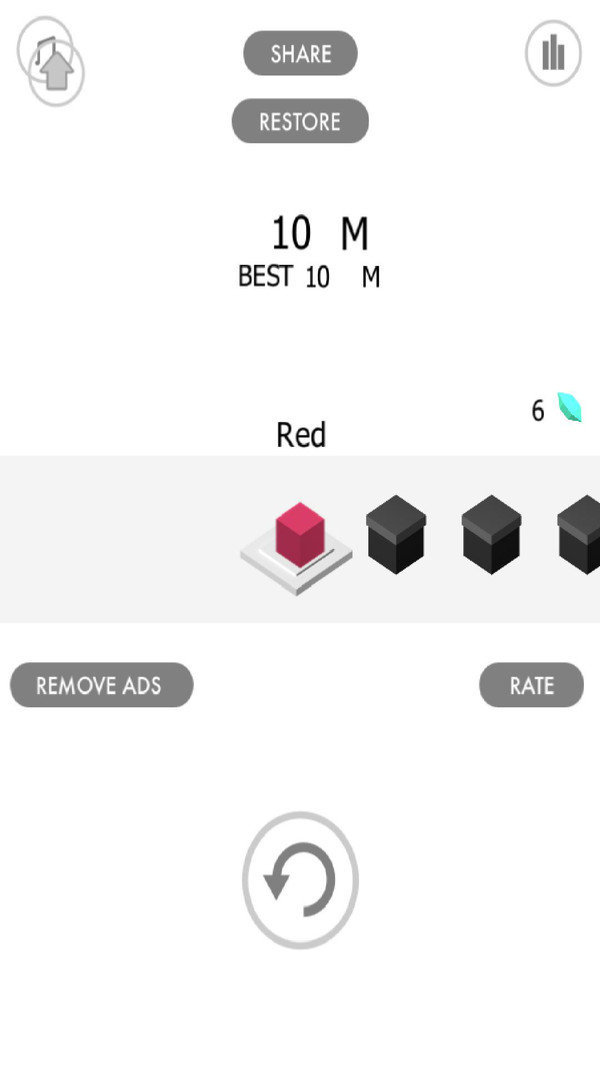Screen dimensions: 600x1066
Task: Choose the first locked black box
Action: (x=396, y=535)
